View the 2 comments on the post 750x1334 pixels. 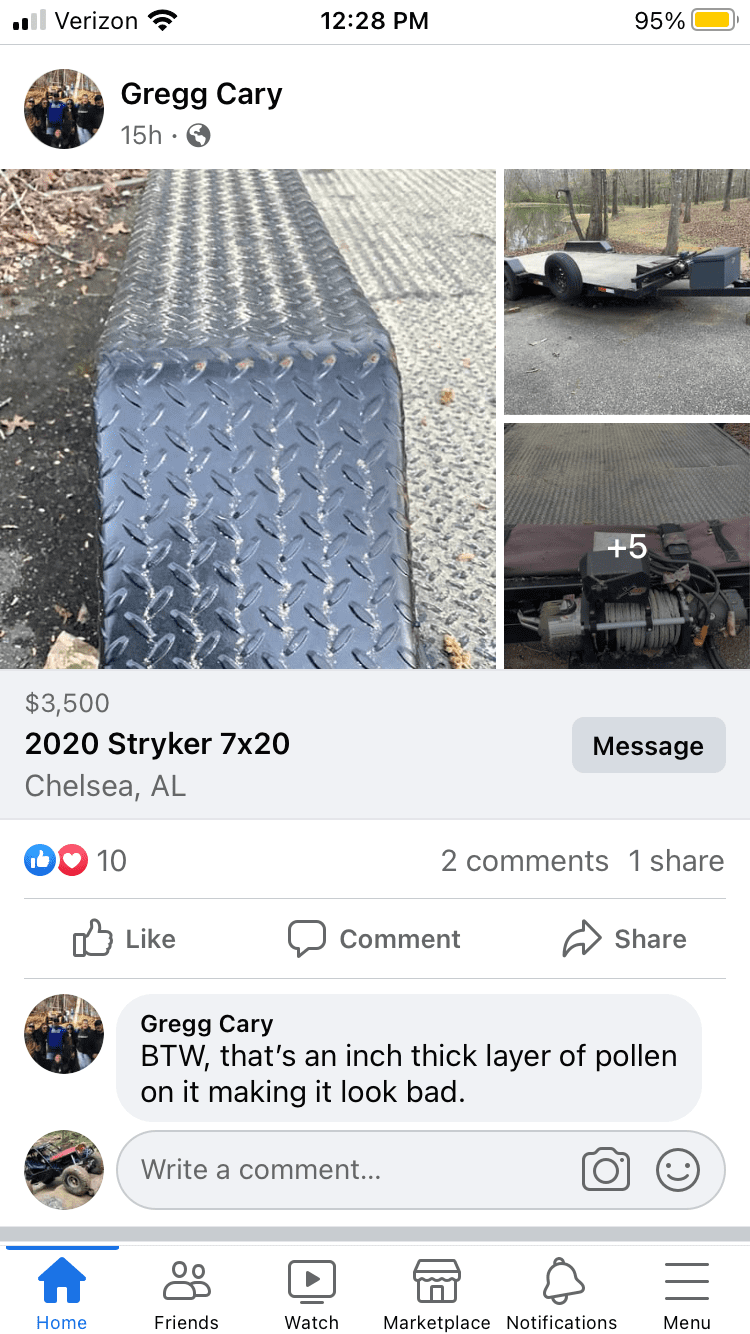pyautogui.click(x=524, y=861)
